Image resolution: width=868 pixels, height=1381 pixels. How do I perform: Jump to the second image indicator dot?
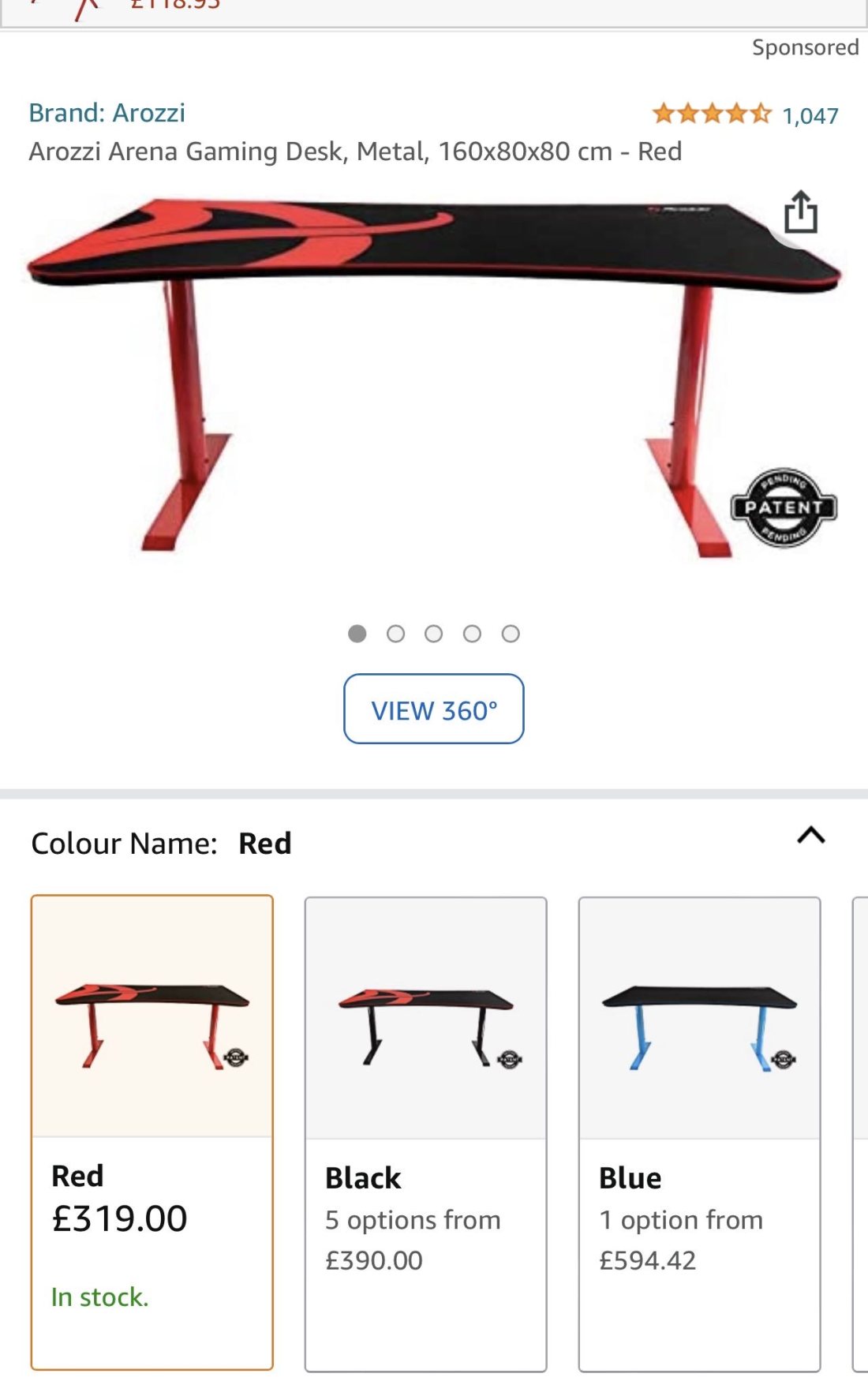pyautogui.click(x=395, y=634)
